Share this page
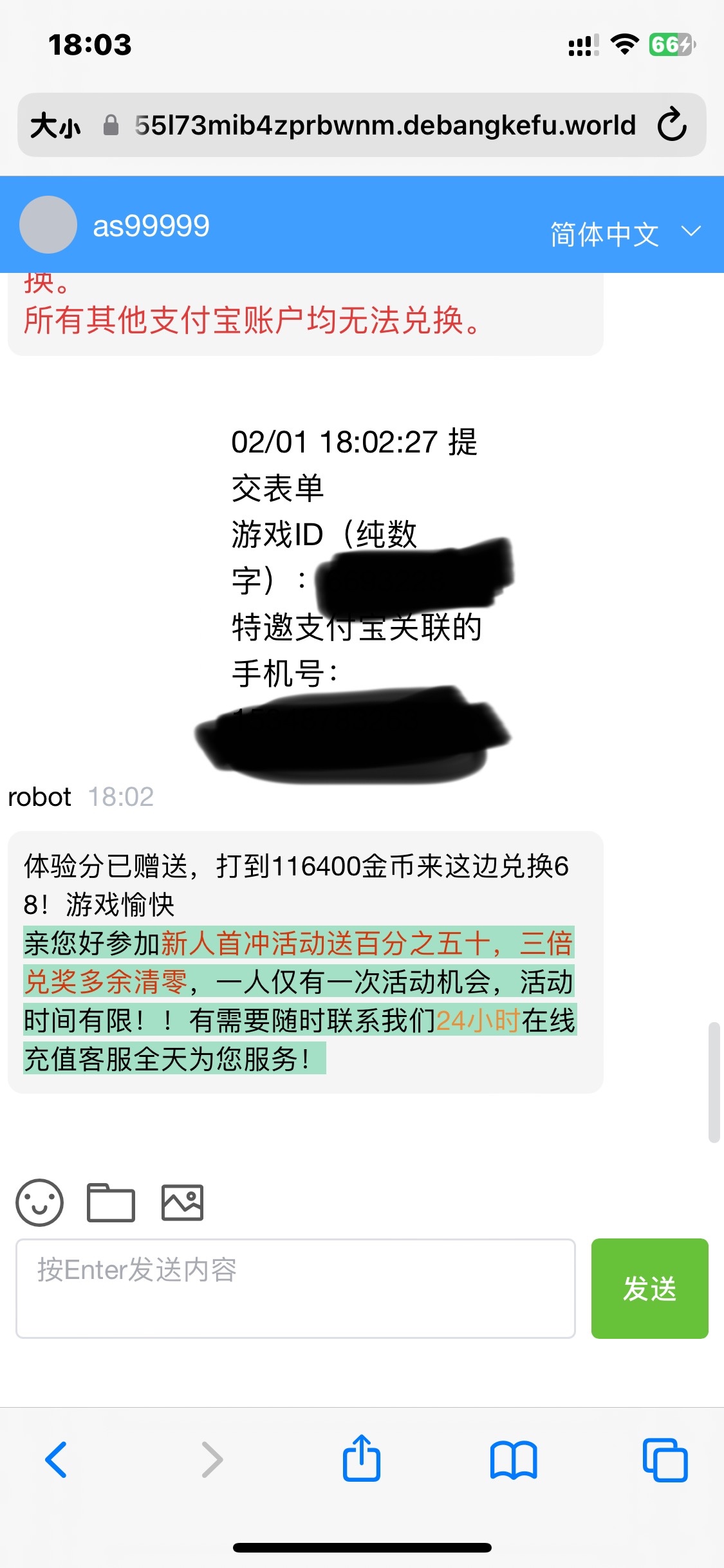Screen dimensions: 724x1568 pyautogui.click(x=362, y=1458)
